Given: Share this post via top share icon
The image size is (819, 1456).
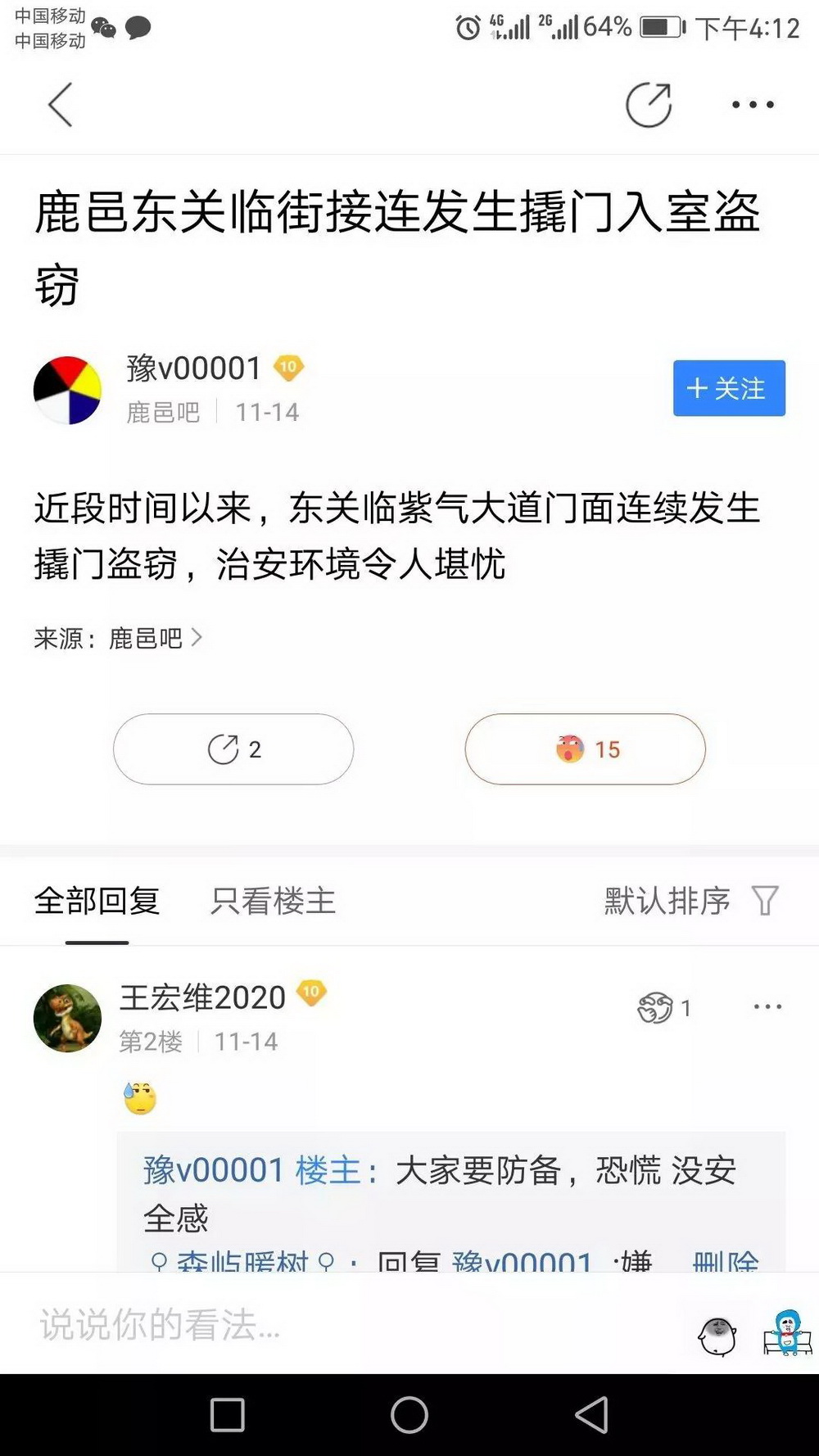Looking at the screenshot, I should pos(649,105).
